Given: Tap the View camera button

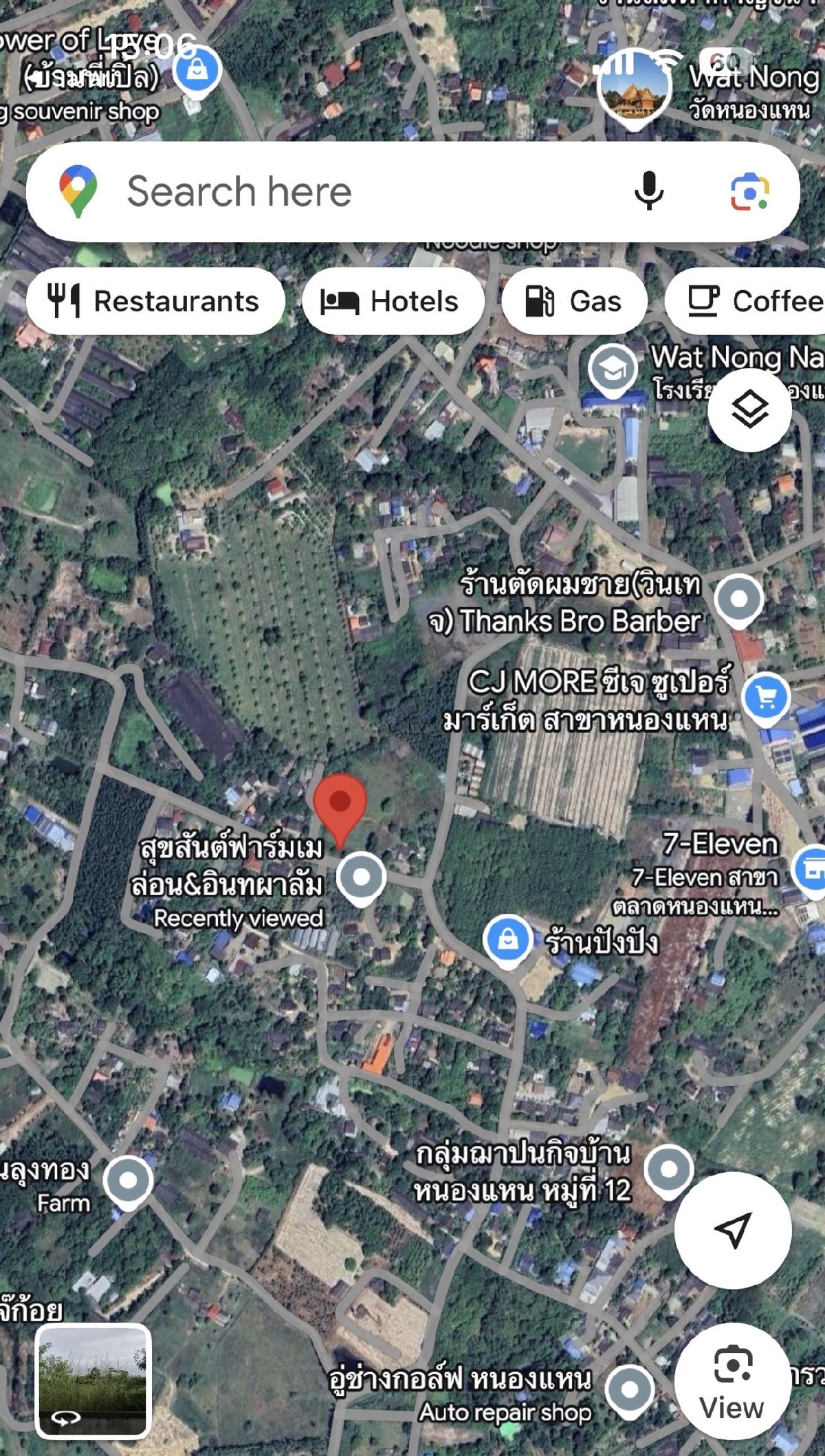Looking at the screenshot, I should coord(733,1382).
